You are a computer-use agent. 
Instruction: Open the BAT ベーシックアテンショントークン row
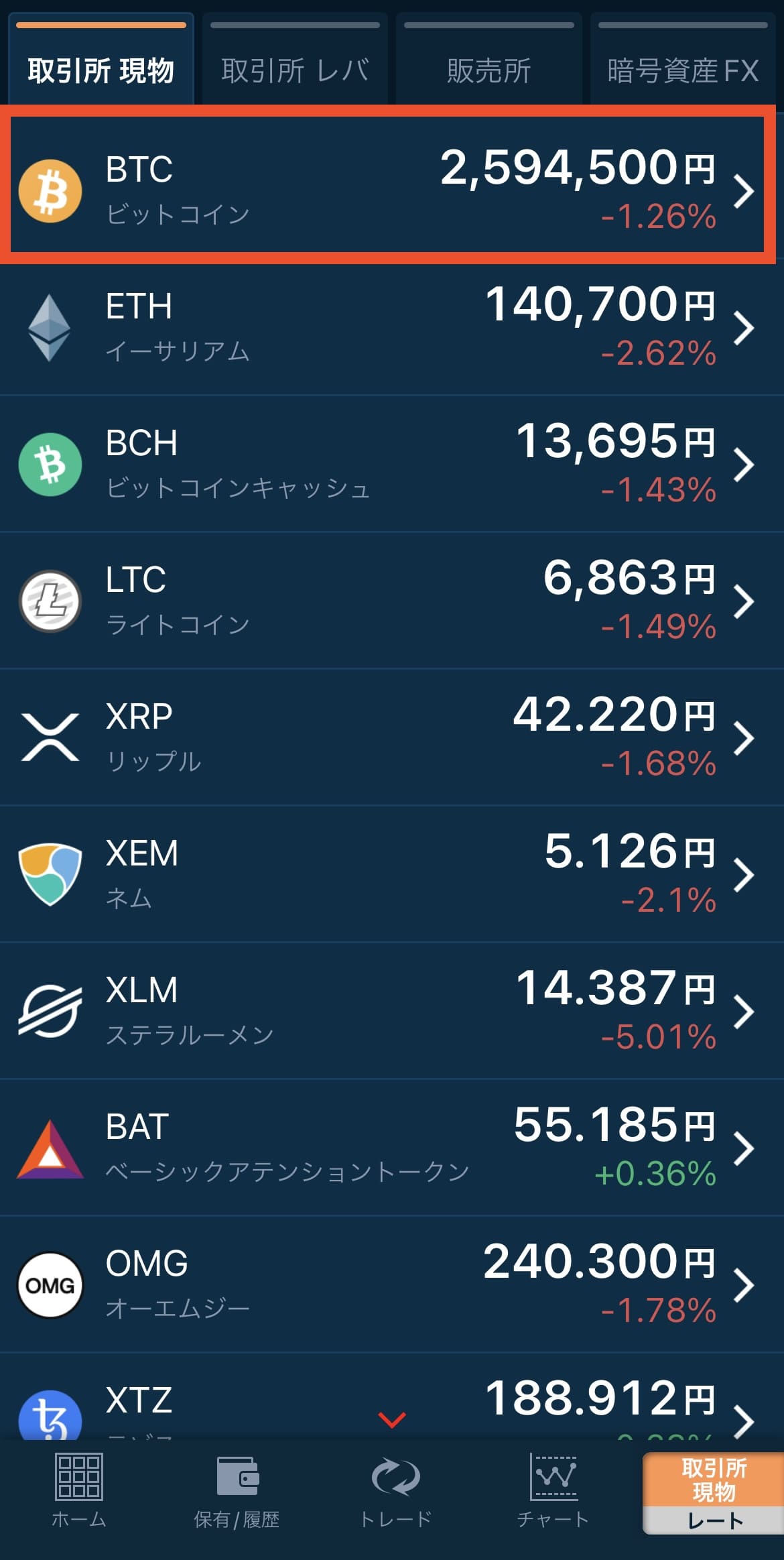point(392,1148)
